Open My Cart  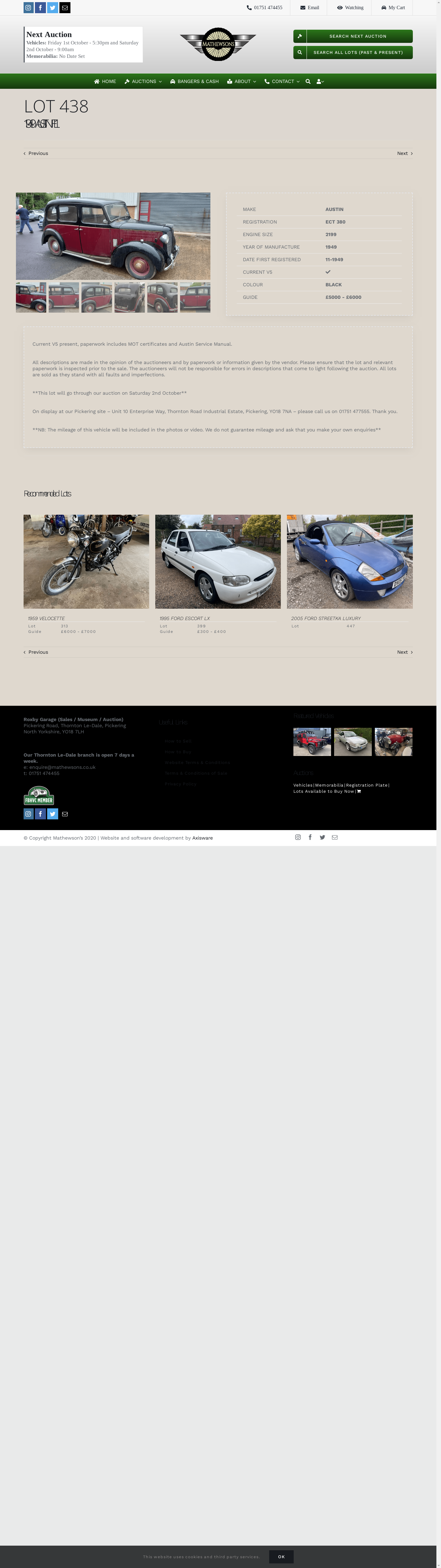393,8
